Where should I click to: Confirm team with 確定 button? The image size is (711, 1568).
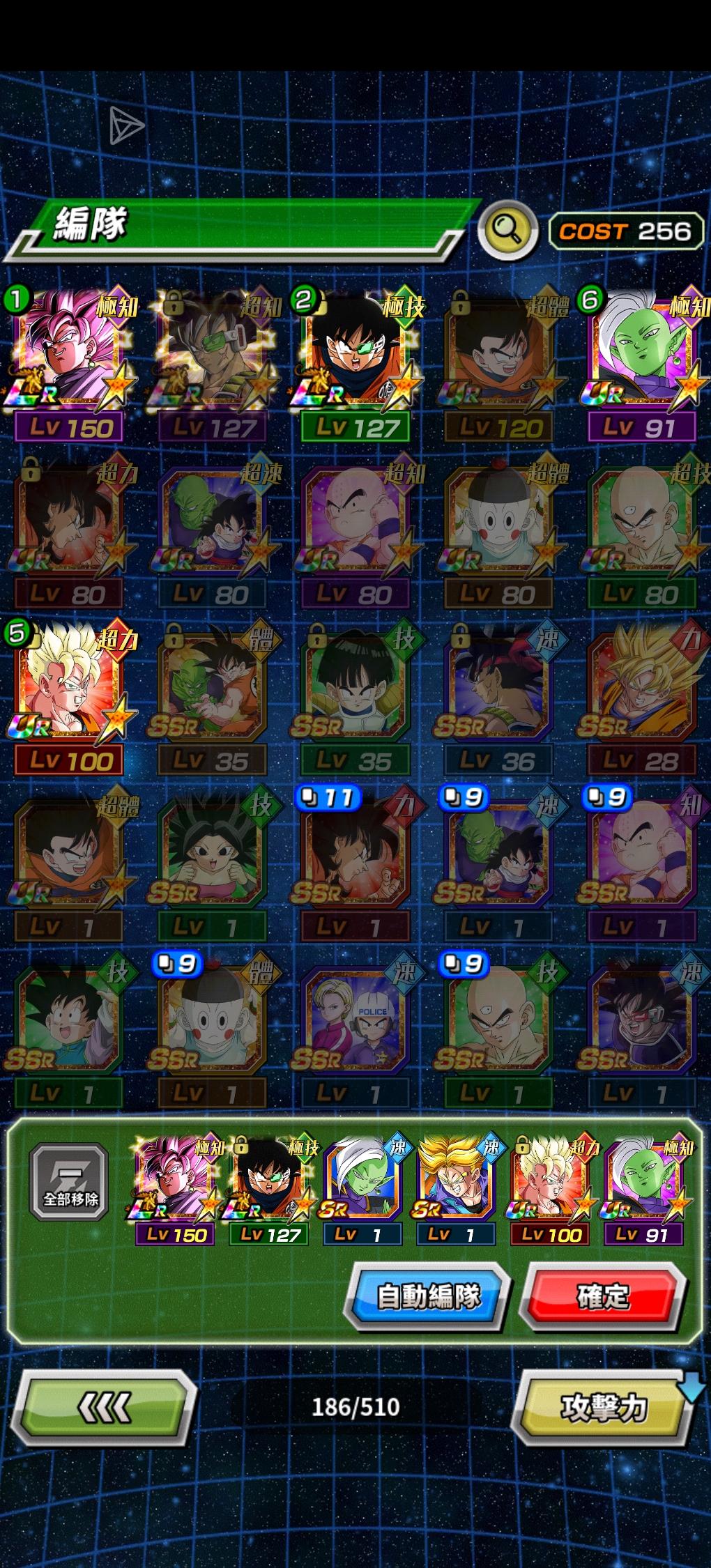[603, 1296]
